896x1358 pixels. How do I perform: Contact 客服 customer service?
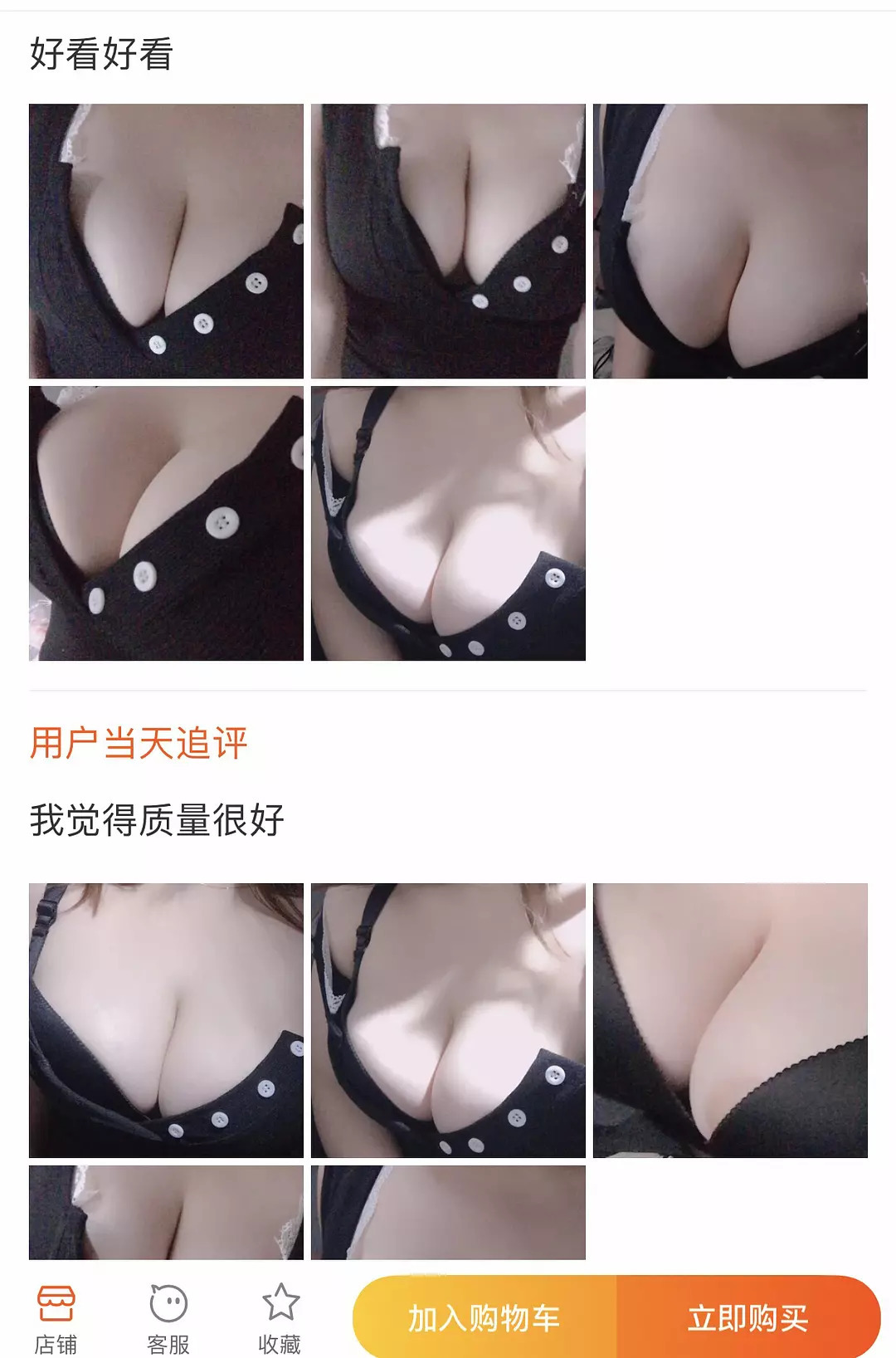coord(168,1318)
